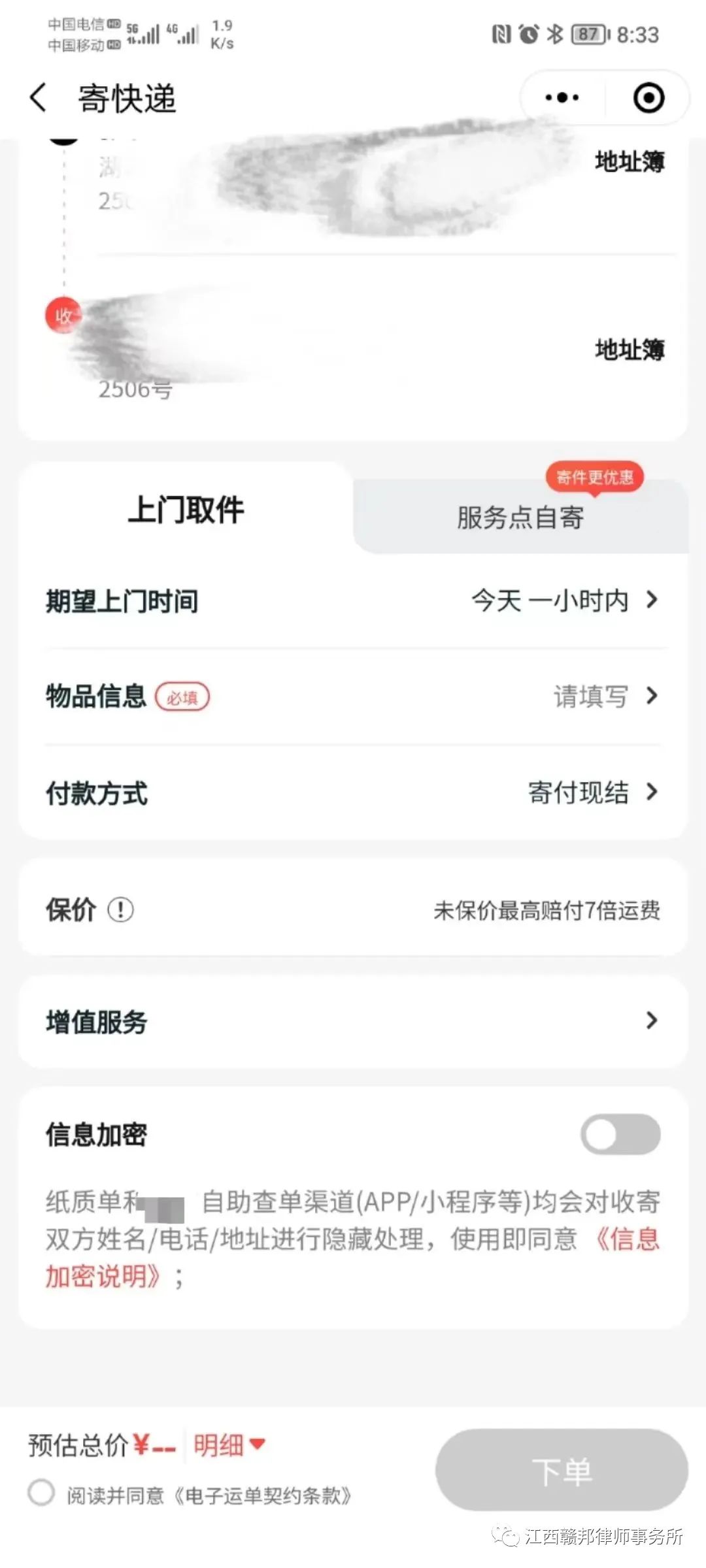The width and height of the screenshot is (706, 1568).
Task: Go back from 寄快递 page
Action: pos(39,99)
